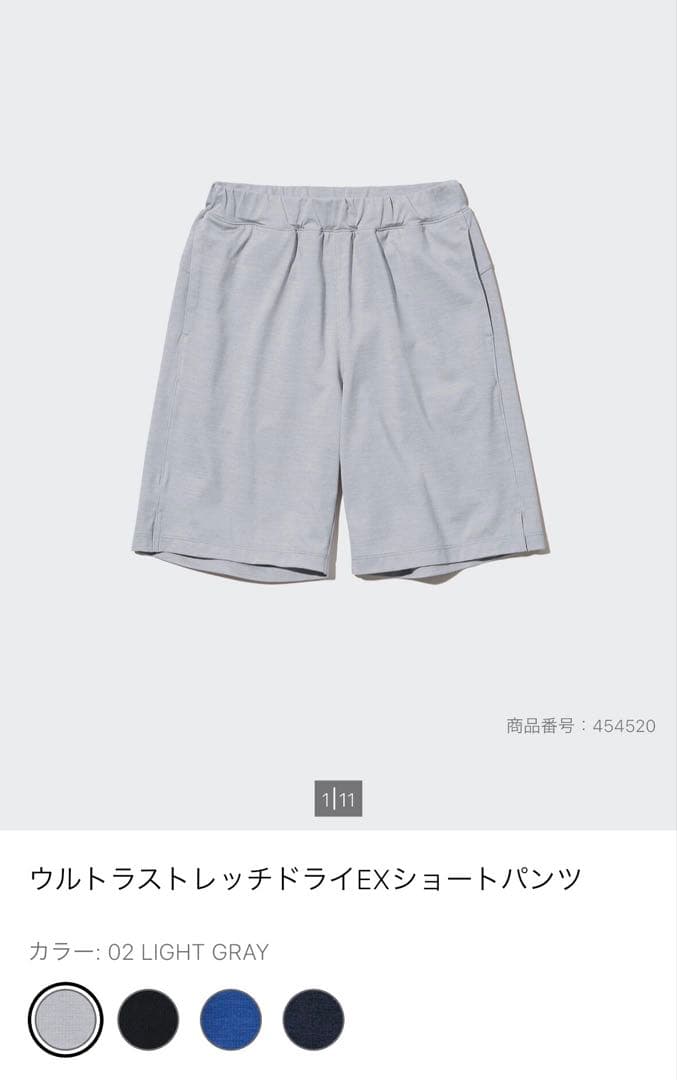
Task: Pick the blue color swatch
Action: point(231,1019)
